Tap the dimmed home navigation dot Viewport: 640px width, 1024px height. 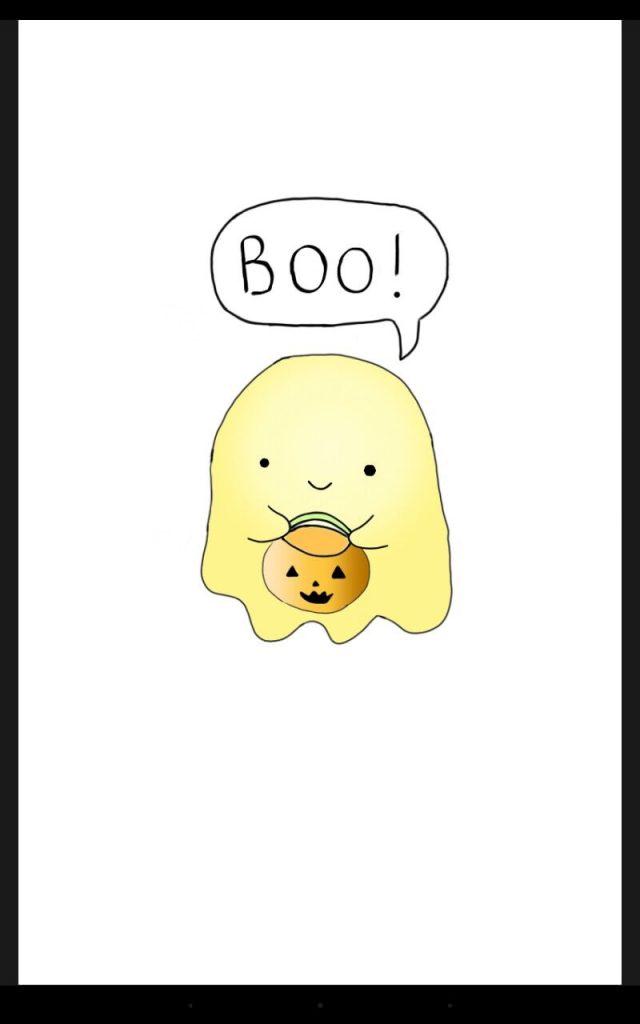tap(320, 1005)
